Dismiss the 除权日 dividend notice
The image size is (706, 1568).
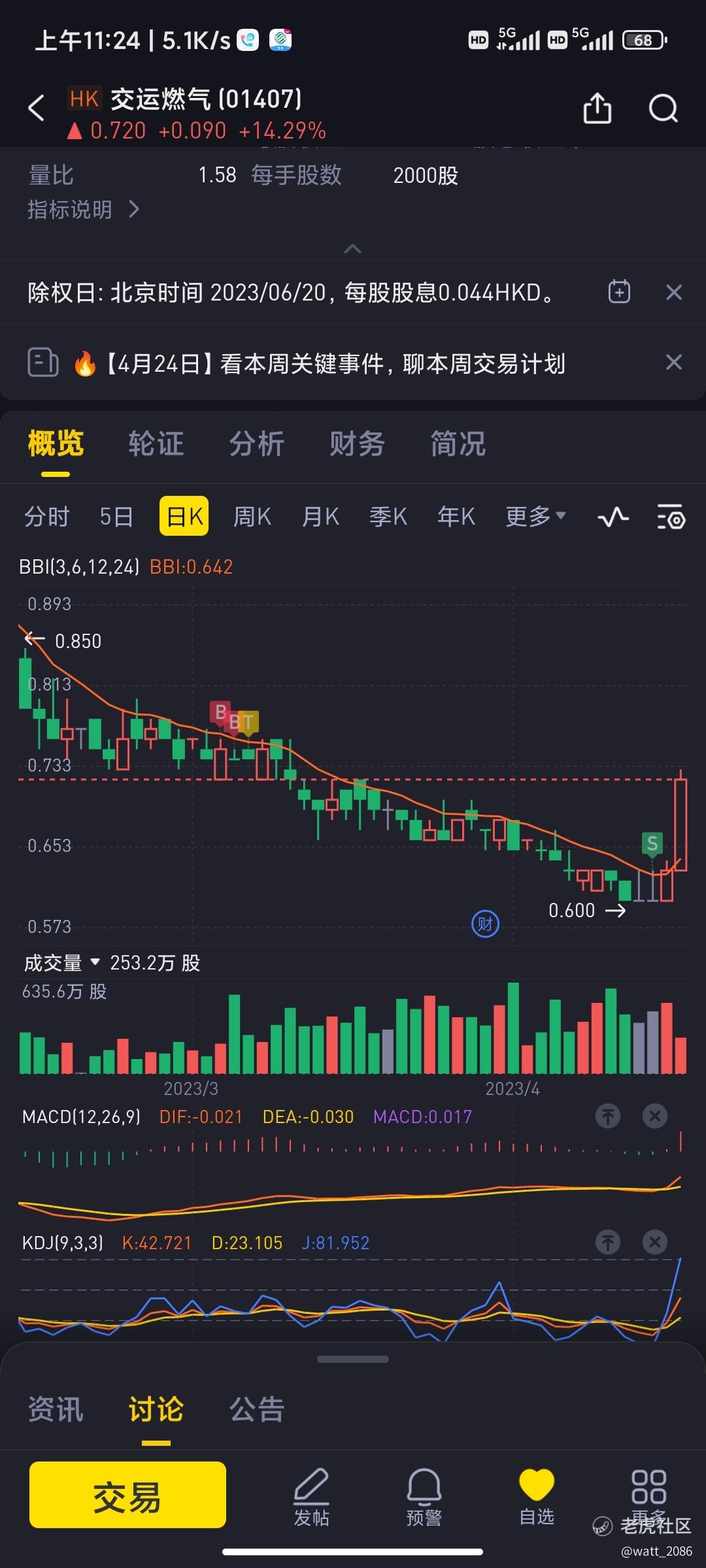point(674,292)
